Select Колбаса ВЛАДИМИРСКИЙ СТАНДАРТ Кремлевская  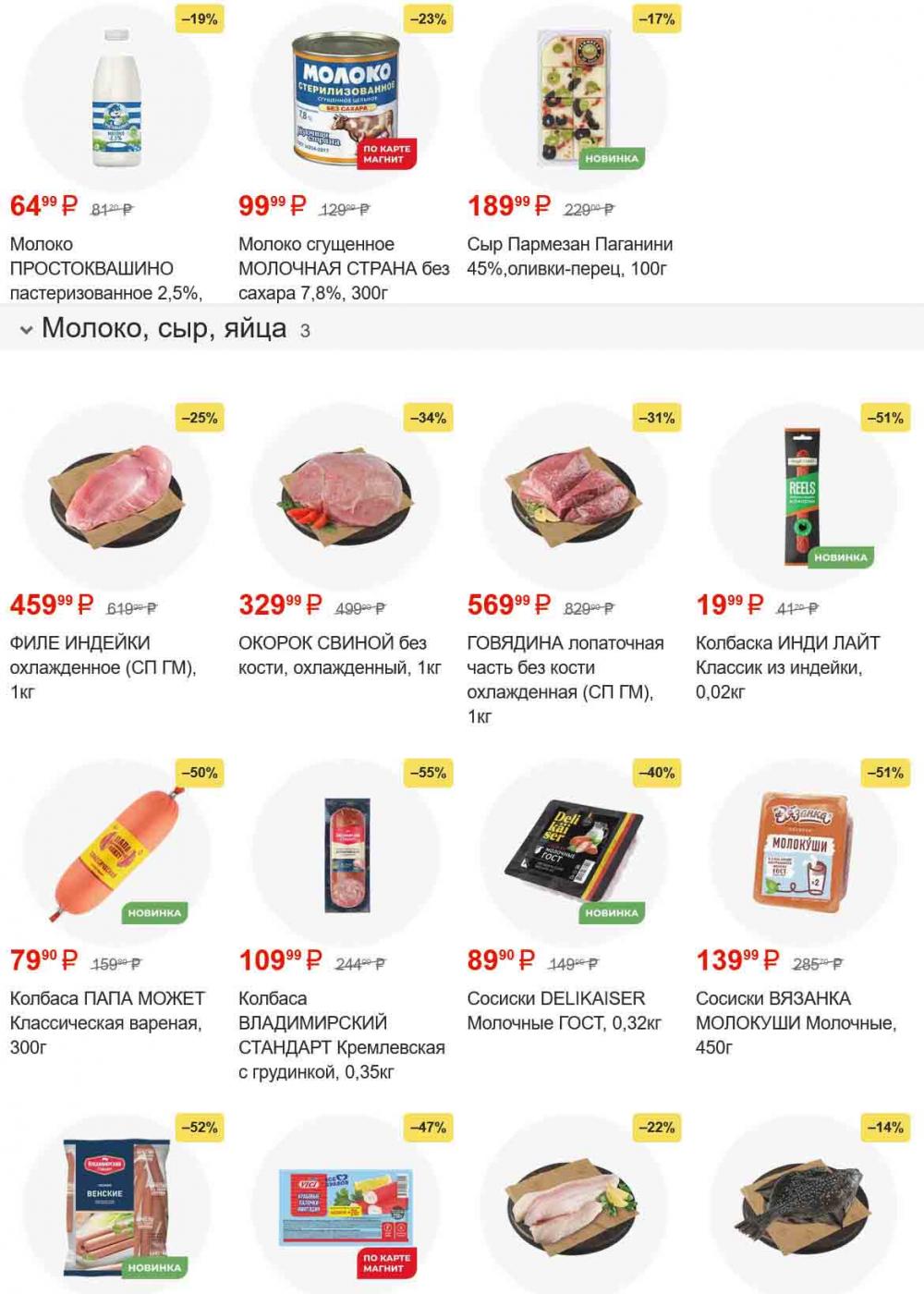344,855
